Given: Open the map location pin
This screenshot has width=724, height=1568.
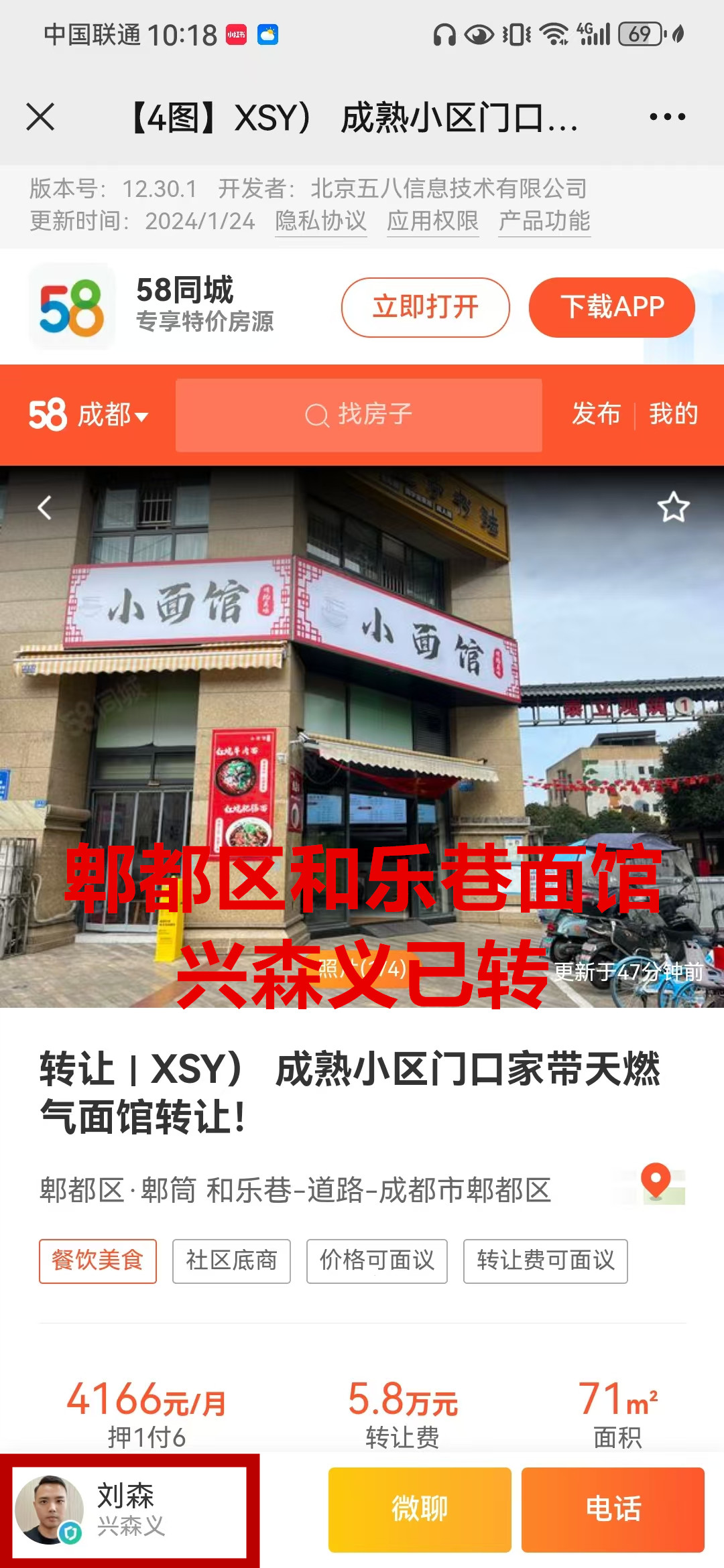Looking at the screenshot, I should pos(656,1183).
